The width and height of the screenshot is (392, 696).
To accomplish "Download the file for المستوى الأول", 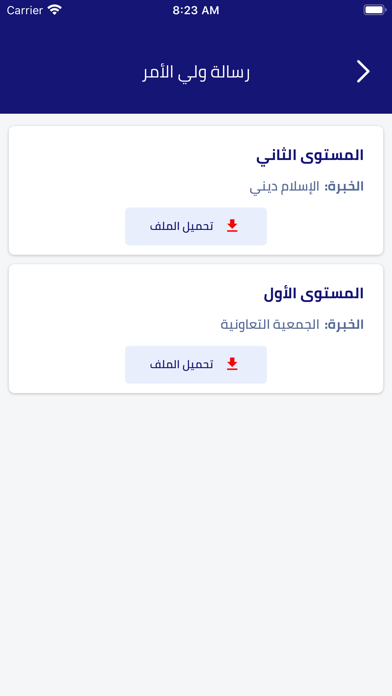I will (x=196, y=364).
